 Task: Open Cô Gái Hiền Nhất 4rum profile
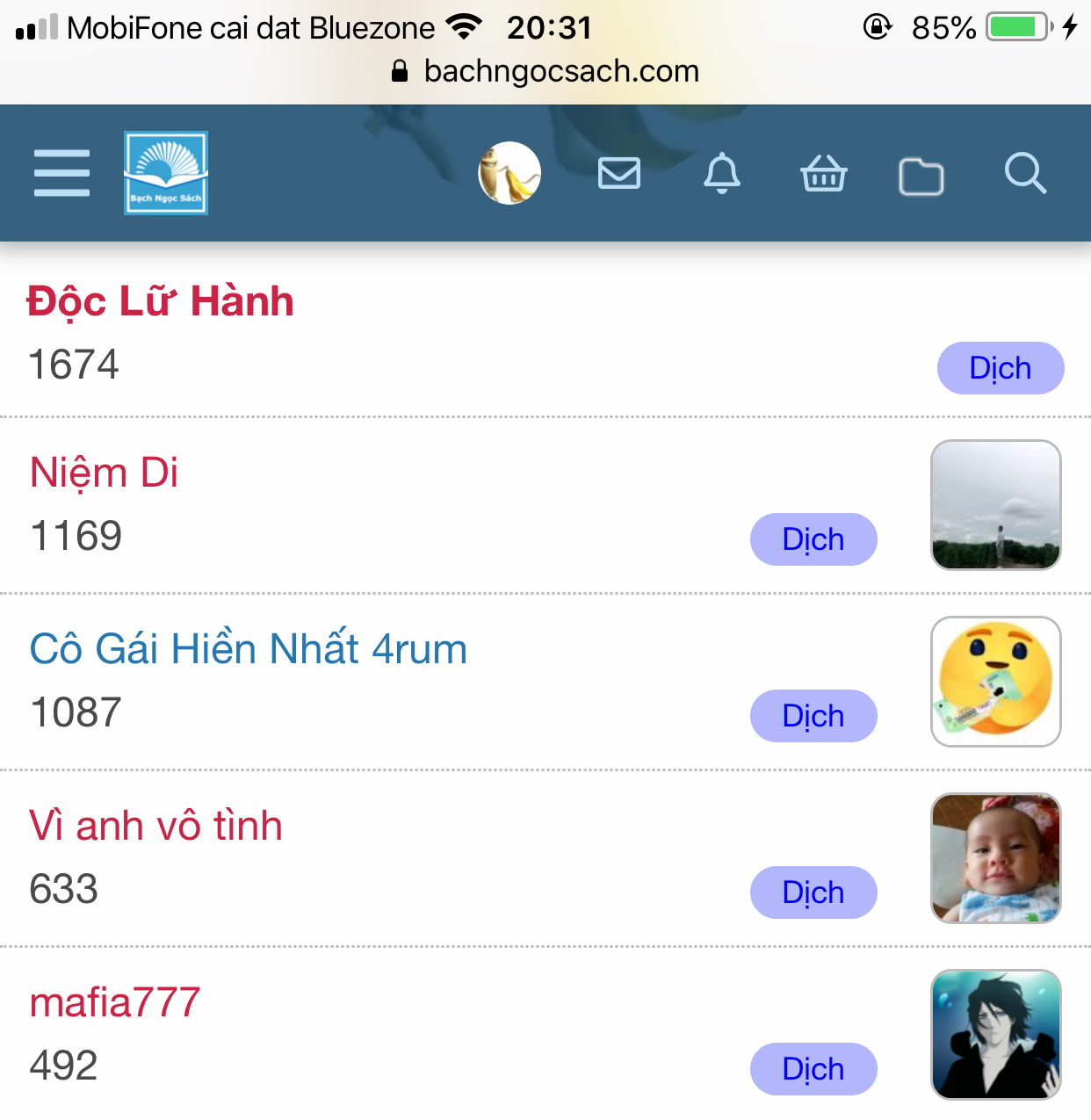(x=248, y=649)
